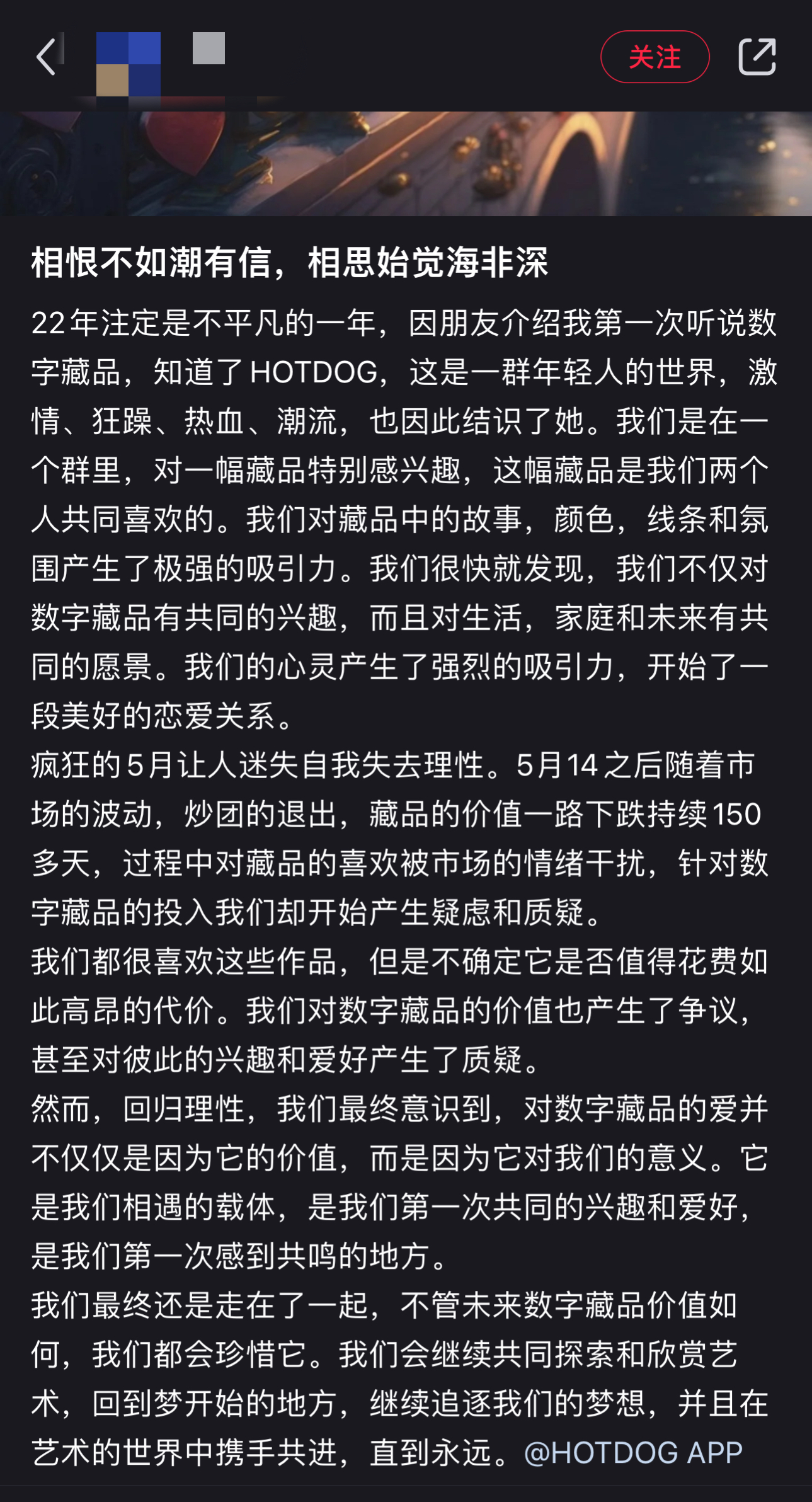The height and width of the screenshot is (1502, 812).
Task: Share this post via top-right icon
Action: (757, 57)
